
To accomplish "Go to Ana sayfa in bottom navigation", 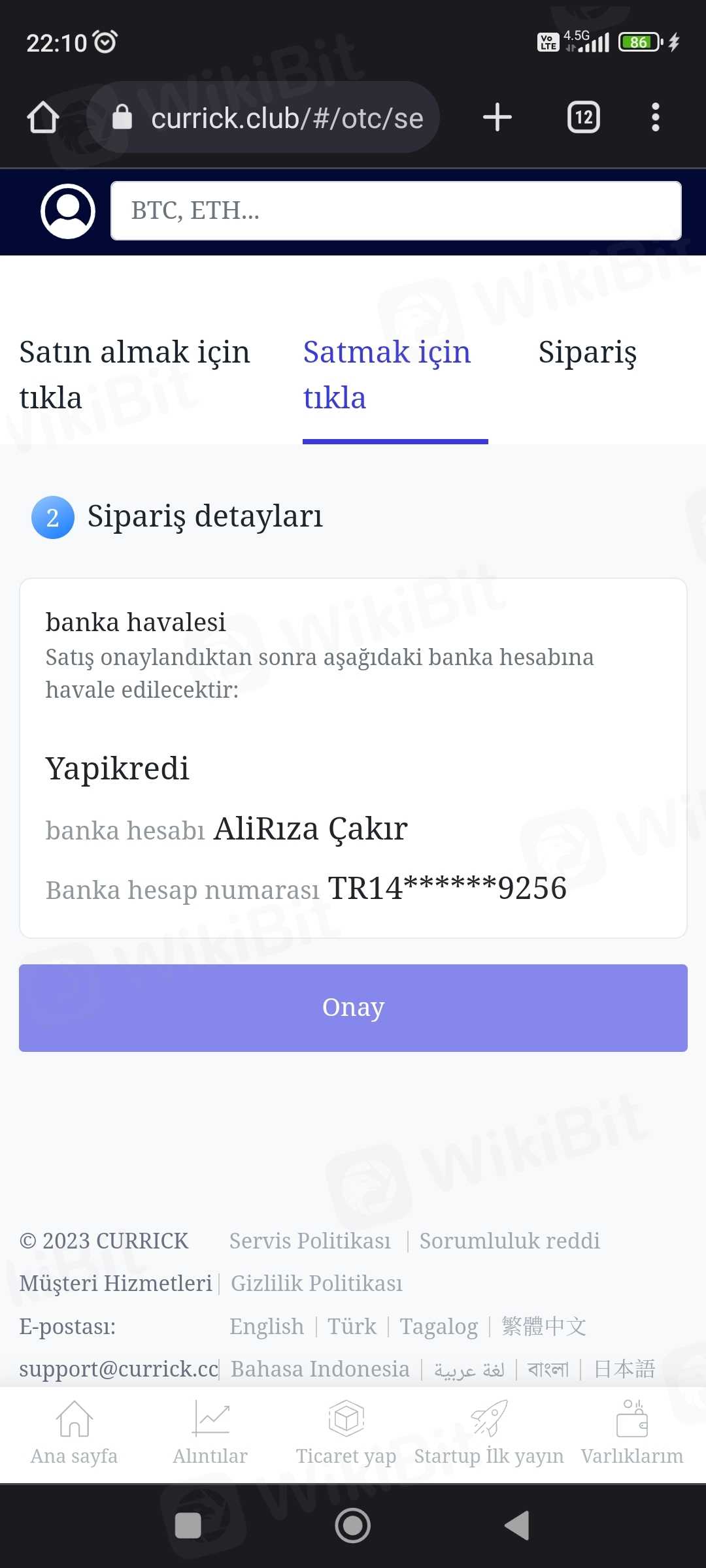I will tap(74, 1432).
